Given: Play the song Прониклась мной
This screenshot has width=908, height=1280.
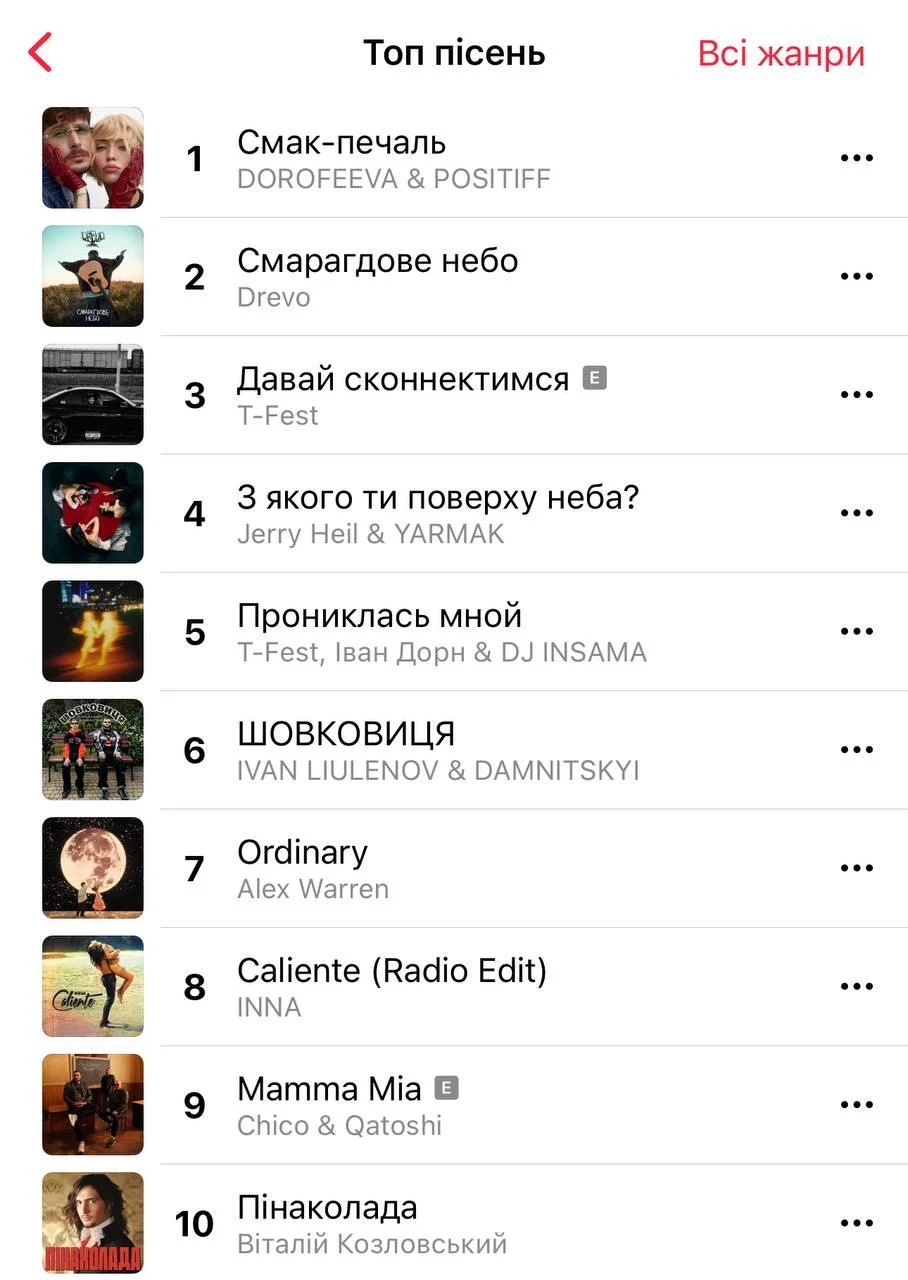Looking at the screenshot, I should point(379,615).
